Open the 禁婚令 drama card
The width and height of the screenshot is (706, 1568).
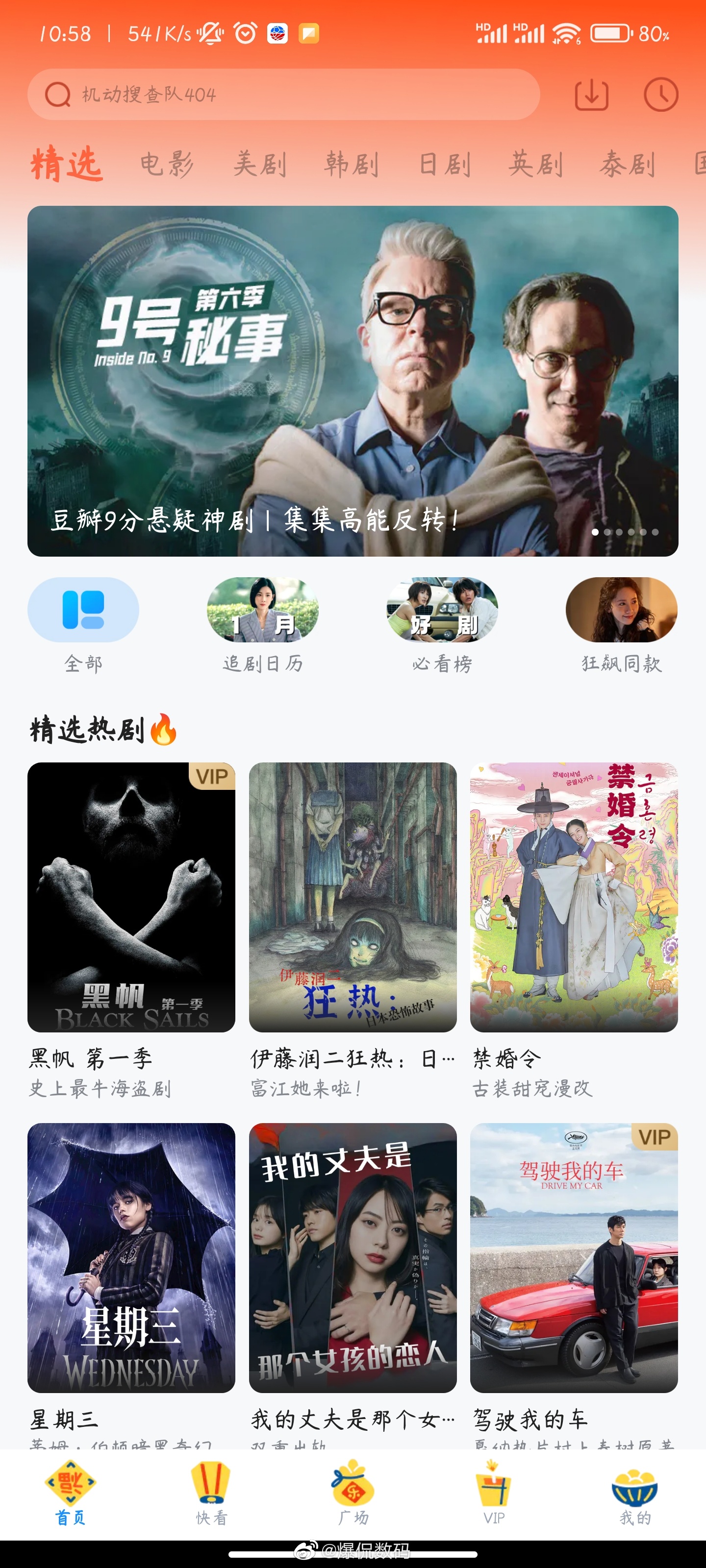pyautogui.click(x=574, y=897)
